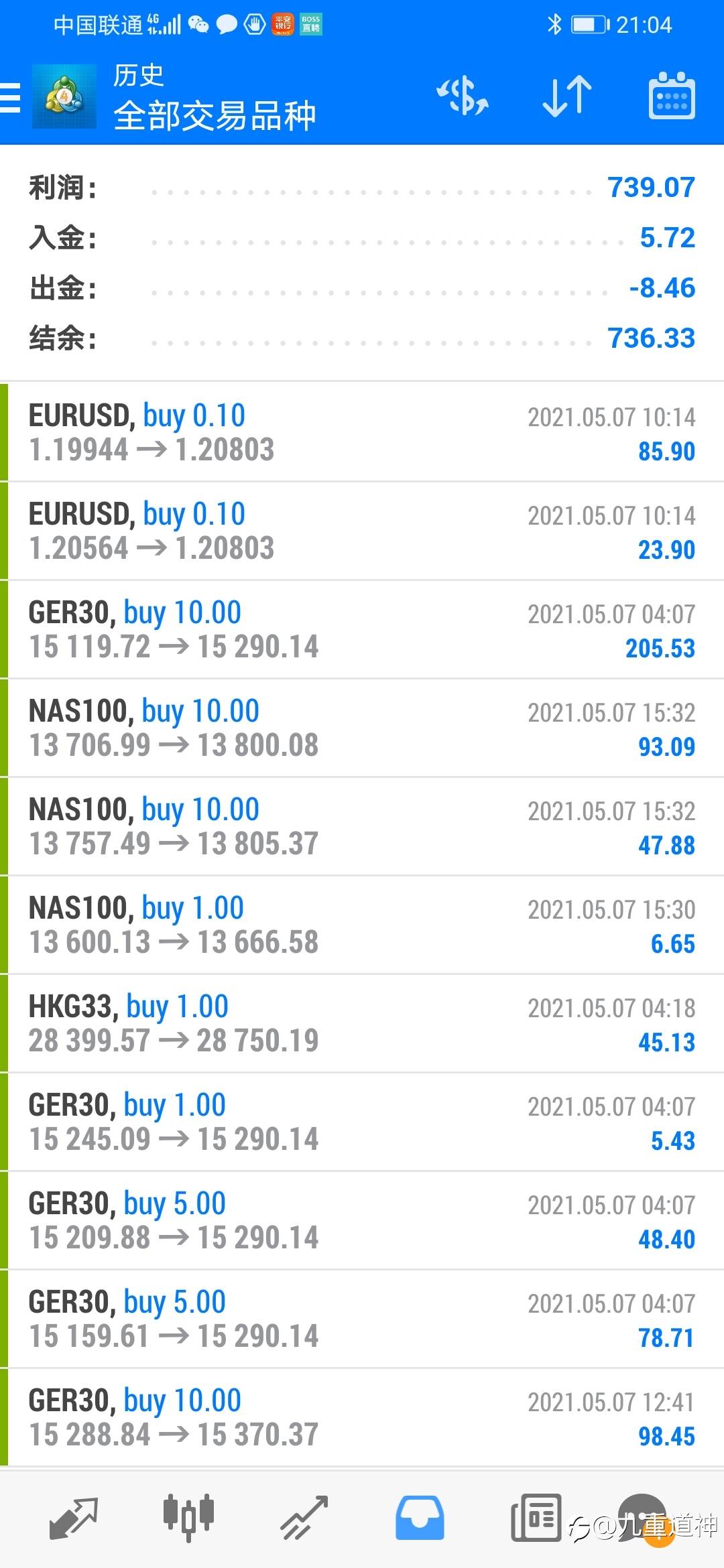Open the News tab
The height and width of the screenshot is (1568, 724).
point(536,1518)
